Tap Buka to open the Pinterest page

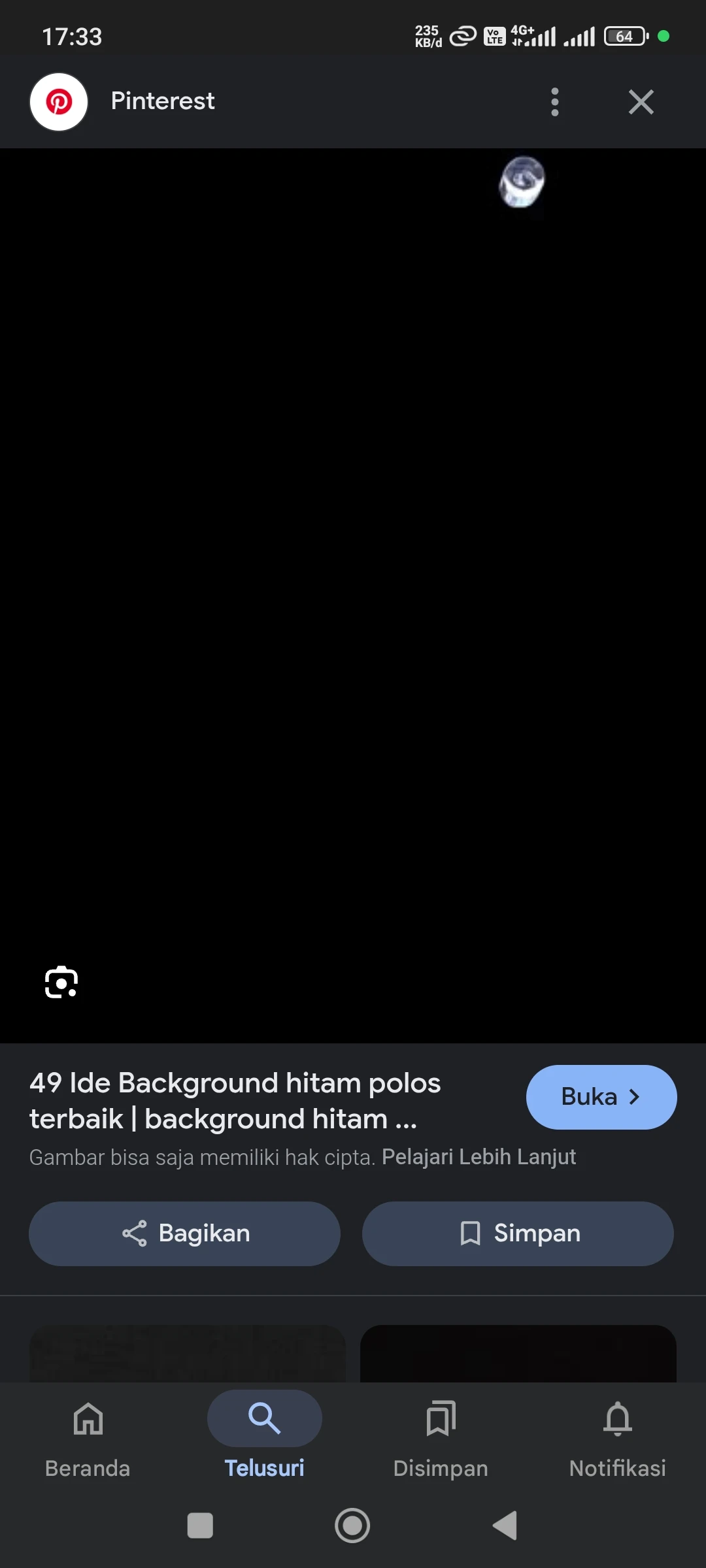[601, 1097]
